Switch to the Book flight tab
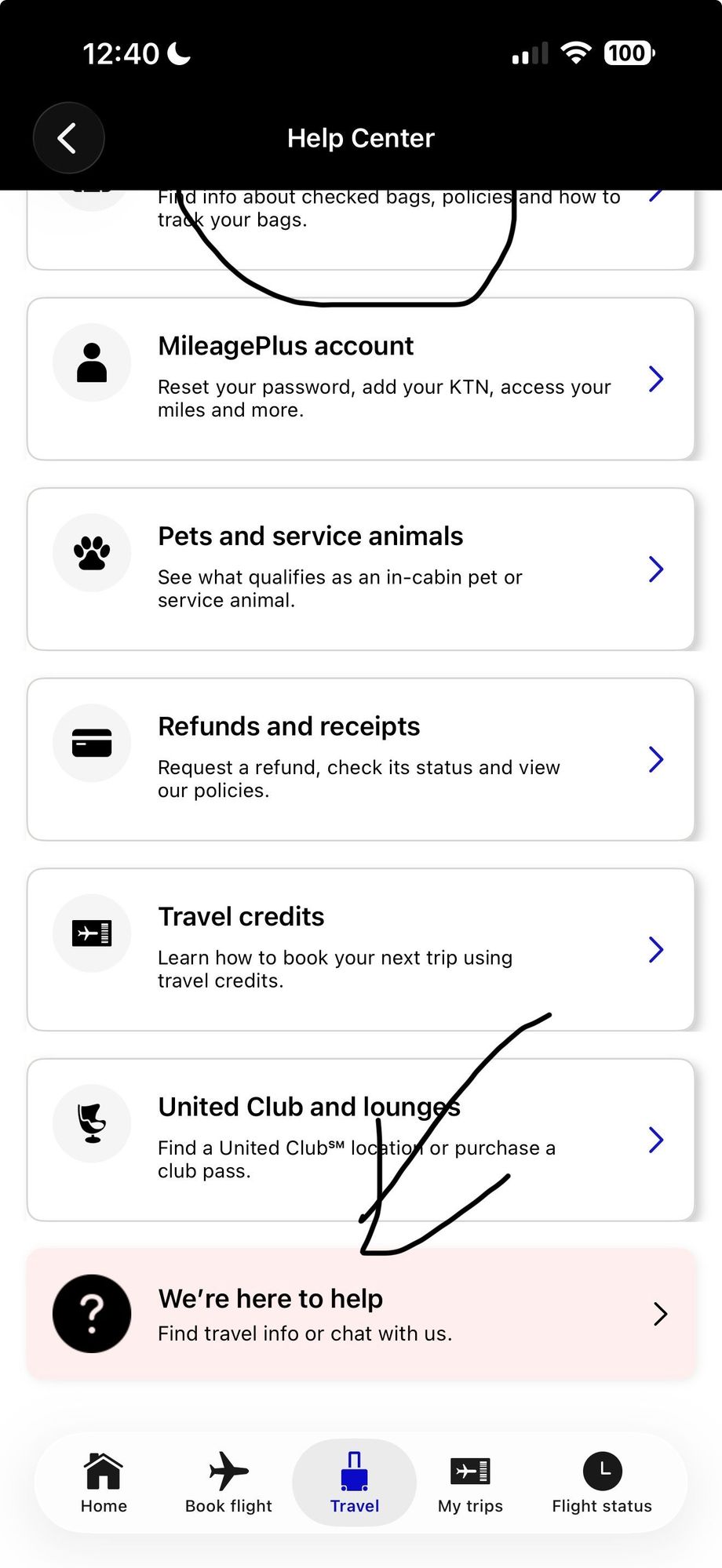Image resolution: width=722 pixels, height=1568 pixels. pyautogui.click(x=228, y=1483)
